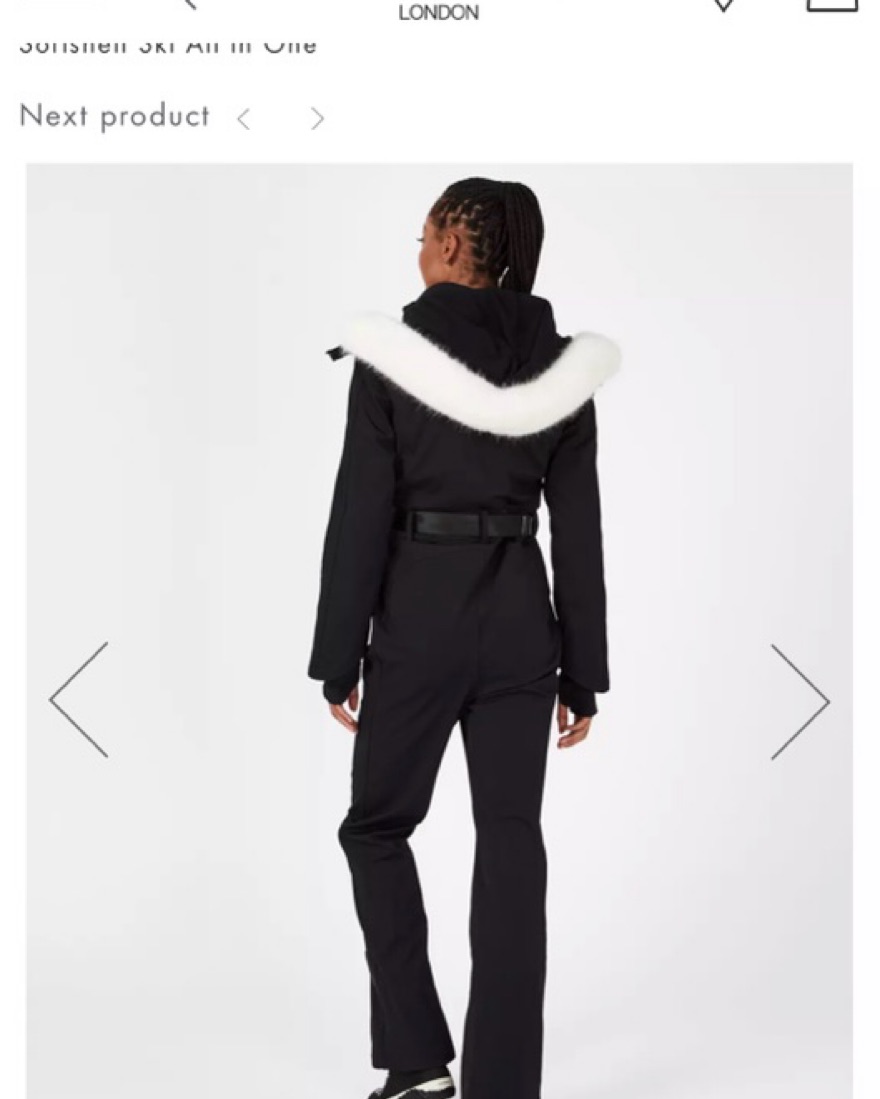
Task: Show the previous product image
Action: click(79, 700)
